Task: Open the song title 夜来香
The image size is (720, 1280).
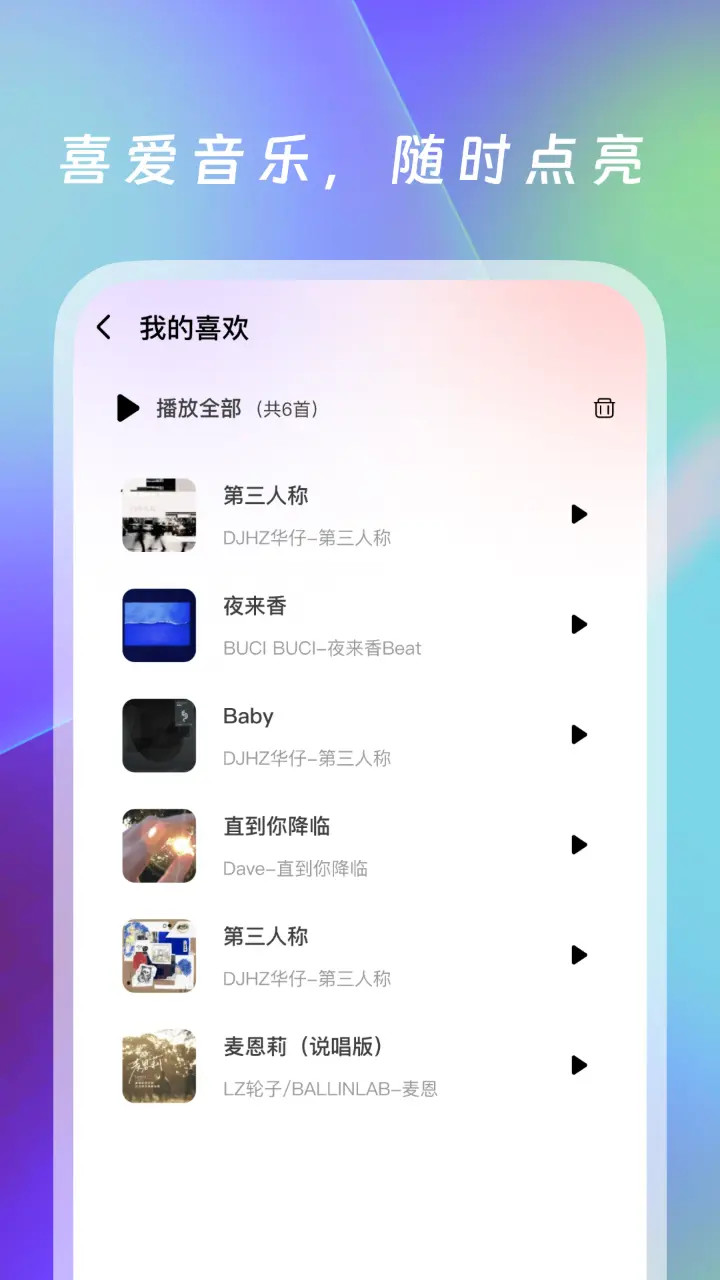Action: tap(255, 606)
